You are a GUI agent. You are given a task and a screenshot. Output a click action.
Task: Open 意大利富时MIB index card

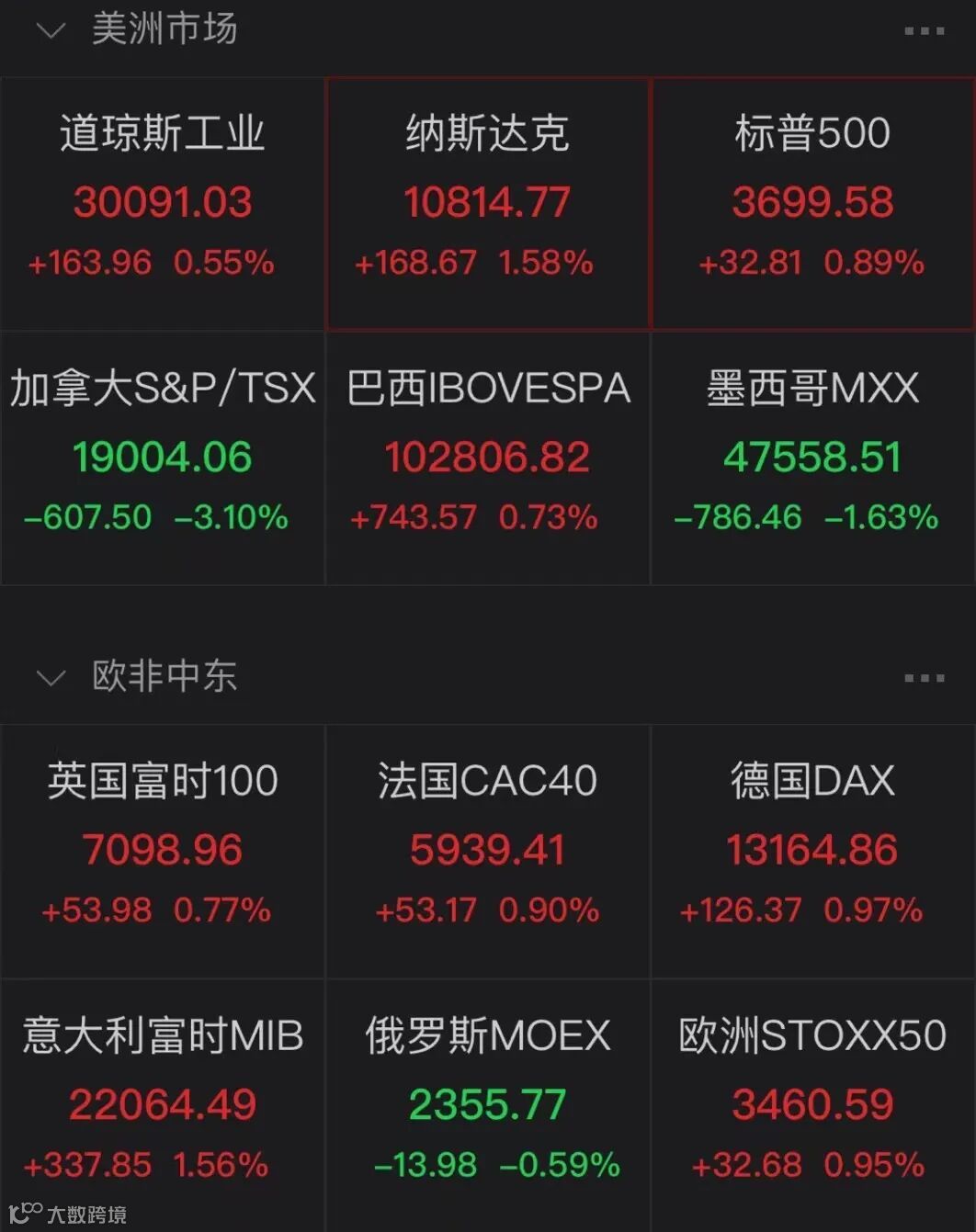coord(163,1104)
